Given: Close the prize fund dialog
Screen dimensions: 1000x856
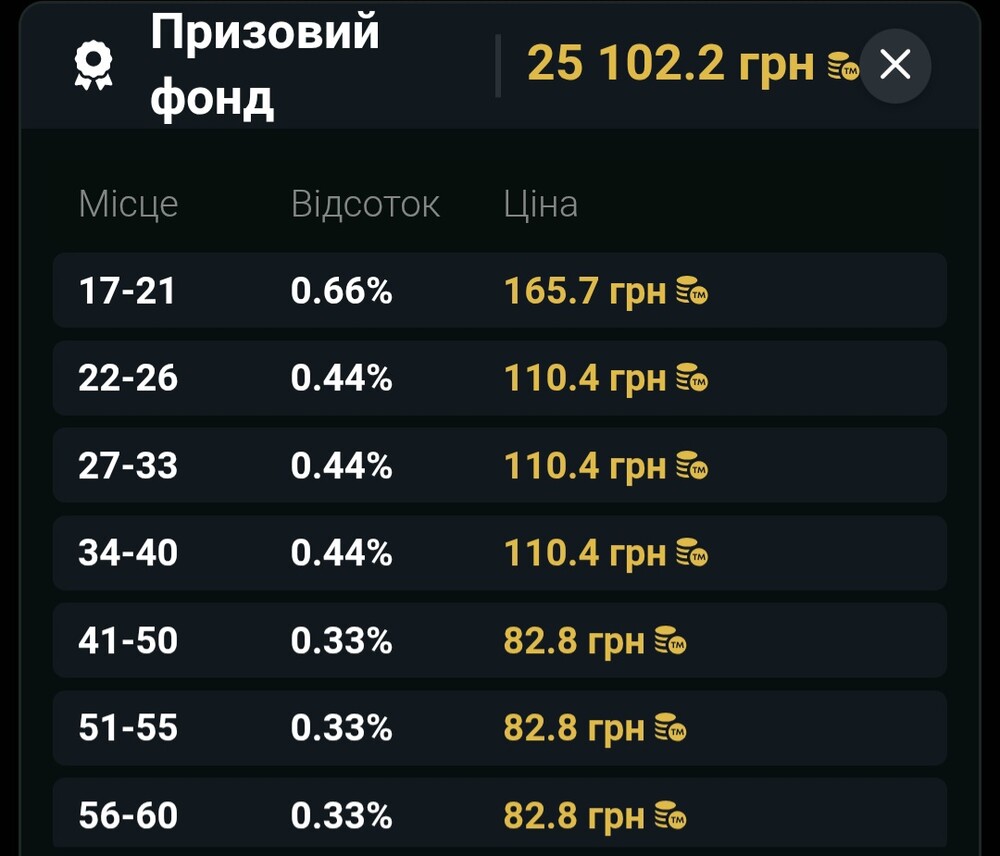Looking at the screenshot, I should point(895,65).
